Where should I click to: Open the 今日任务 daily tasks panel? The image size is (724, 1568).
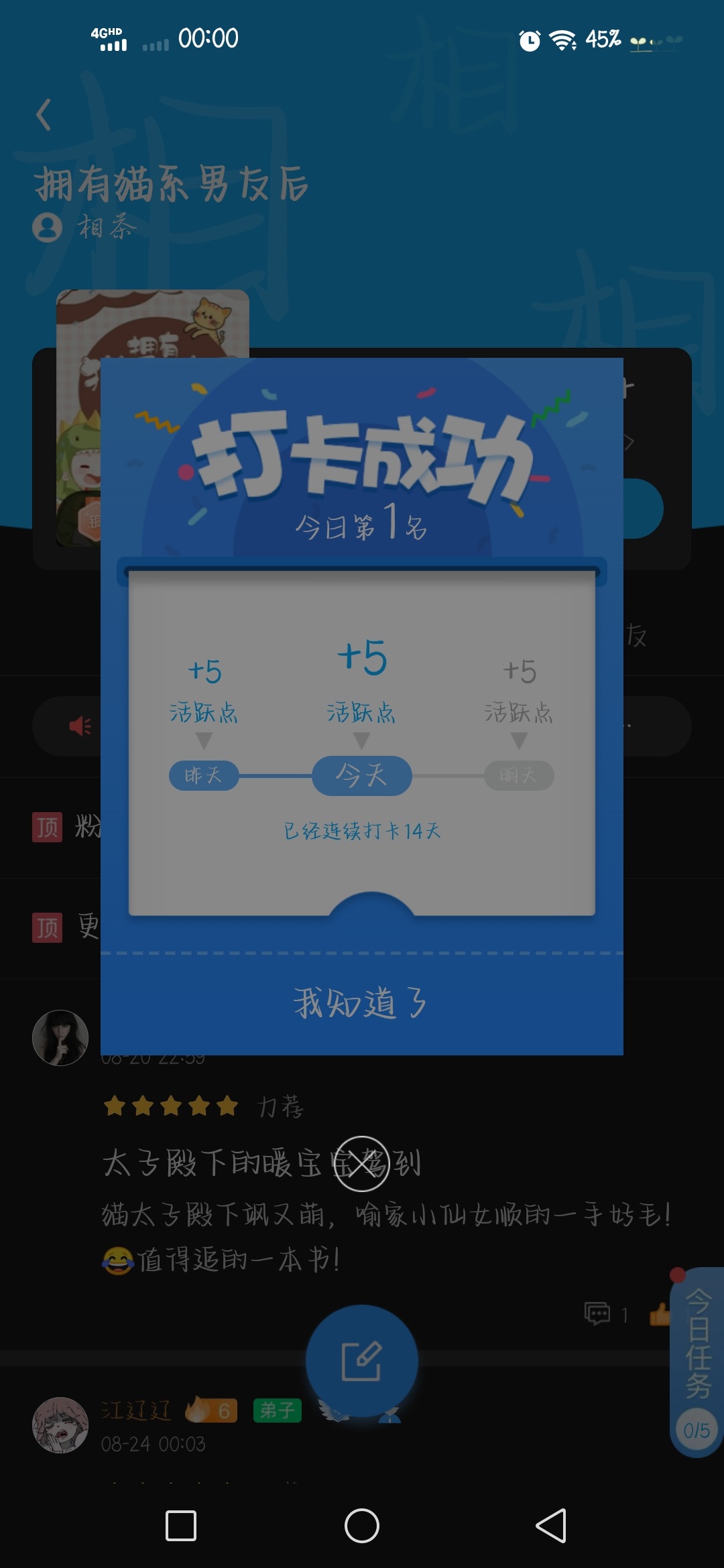tap(697, 1362)
